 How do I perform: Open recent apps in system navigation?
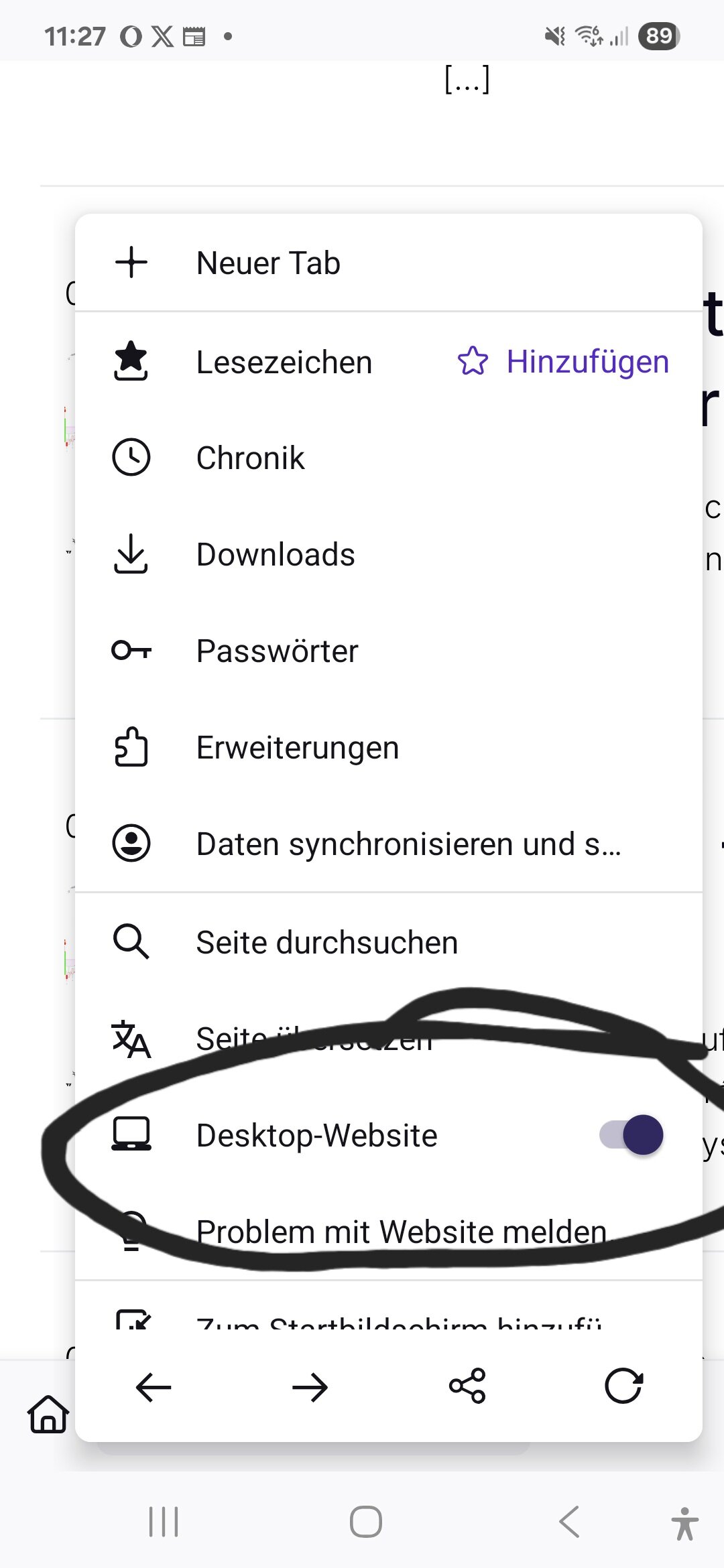164,1521
